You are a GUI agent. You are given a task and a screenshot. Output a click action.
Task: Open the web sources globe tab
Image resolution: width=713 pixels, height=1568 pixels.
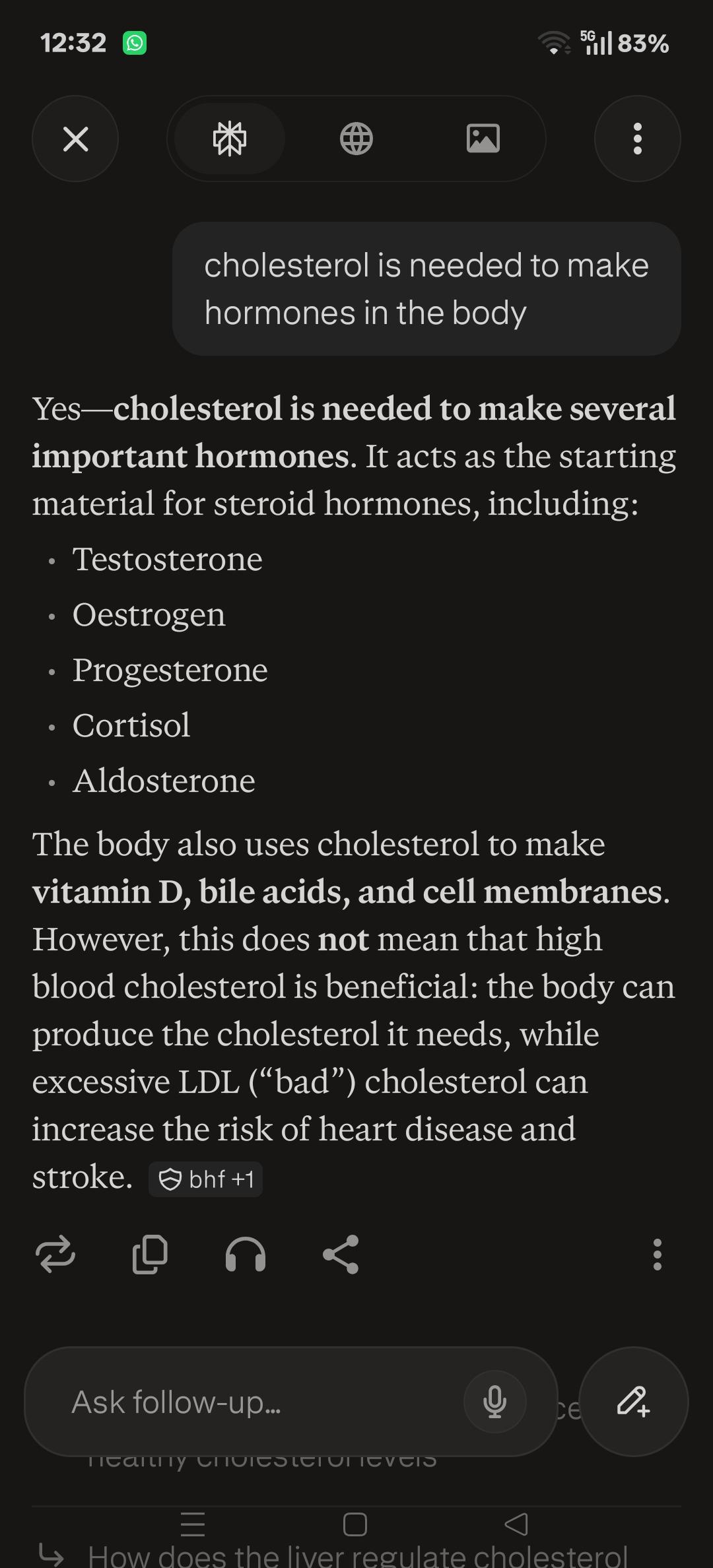pos(356,139)
